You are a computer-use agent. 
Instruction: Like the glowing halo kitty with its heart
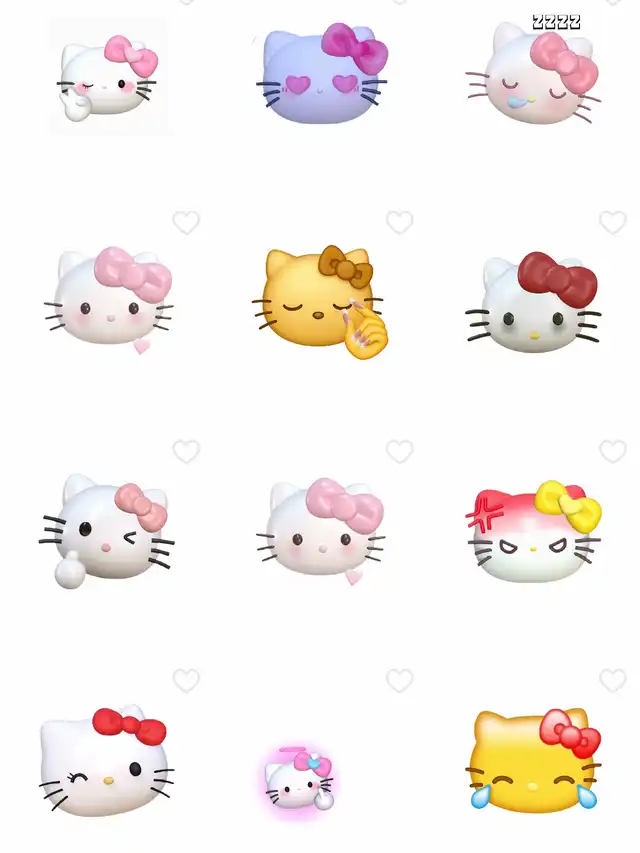(x=400, y=680)
